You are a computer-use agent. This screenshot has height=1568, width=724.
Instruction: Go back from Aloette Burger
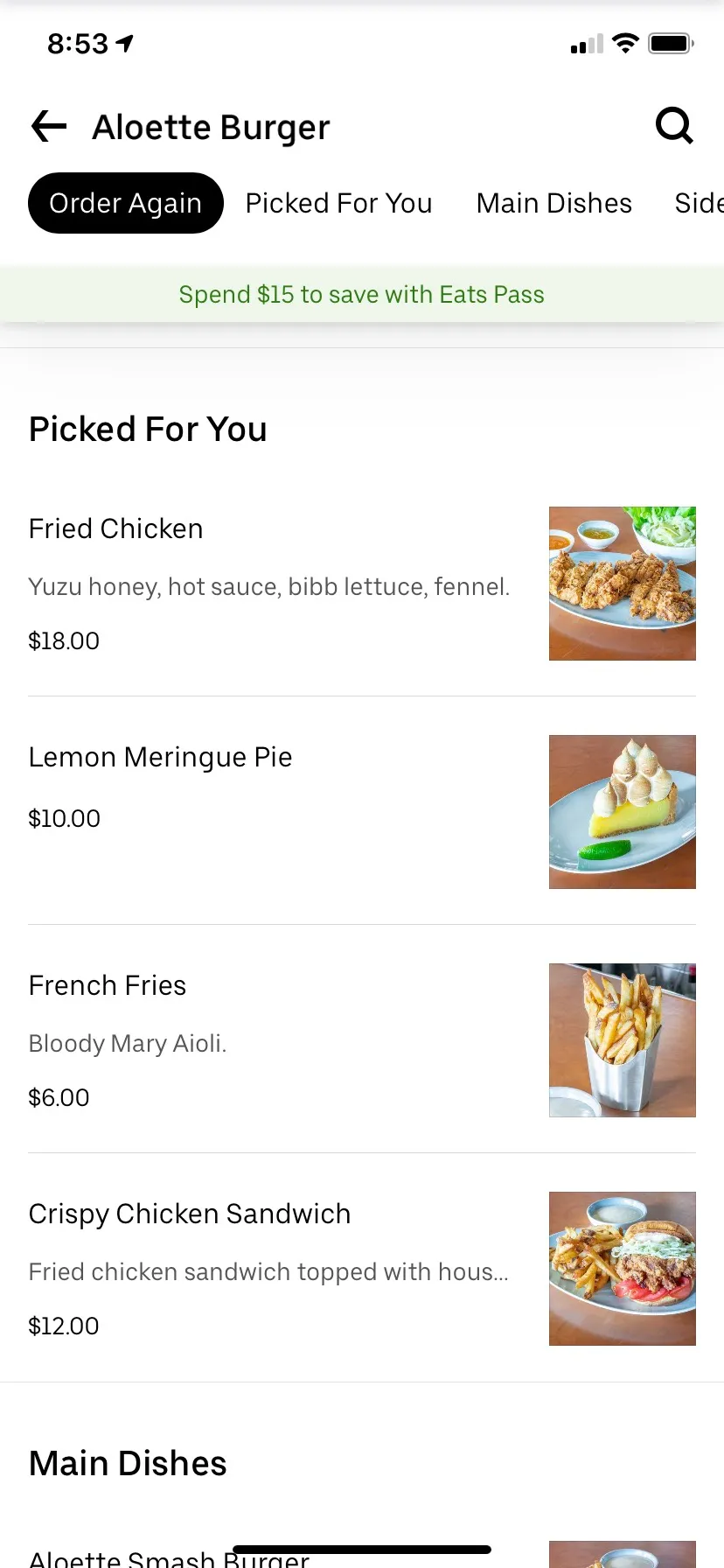(49, 127)
